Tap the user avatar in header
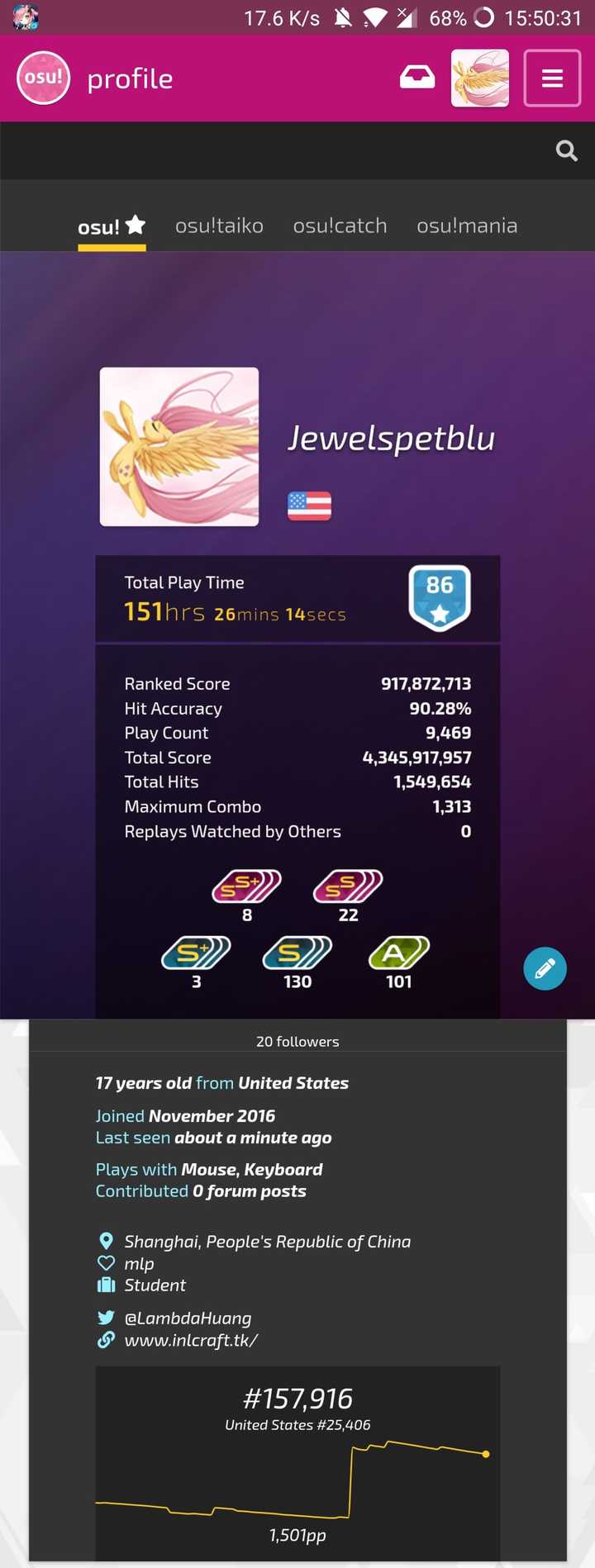Screen dimensions: 595x1568 tap(480, 78)
